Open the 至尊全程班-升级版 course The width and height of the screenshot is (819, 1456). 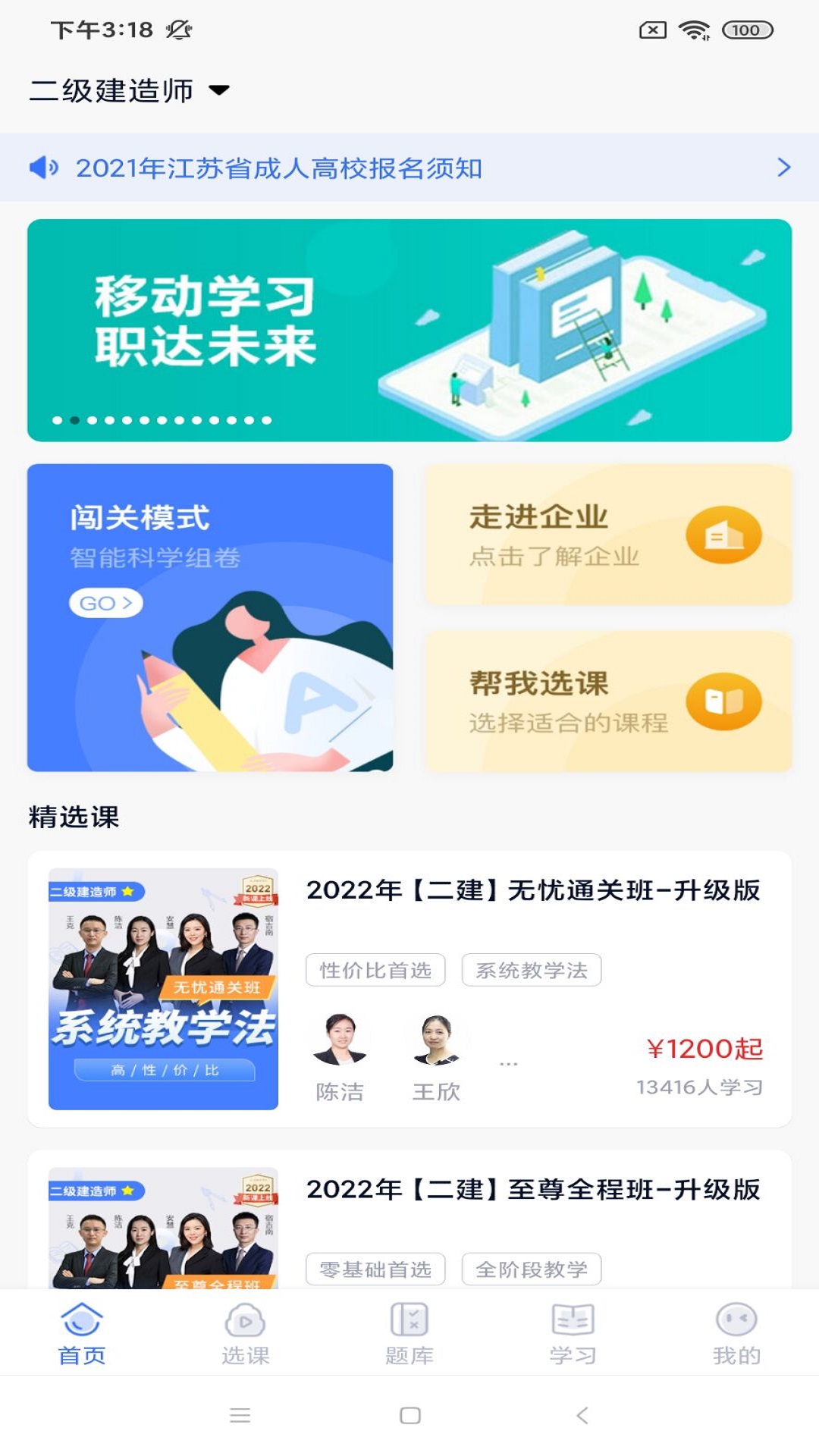point(409,1219)
